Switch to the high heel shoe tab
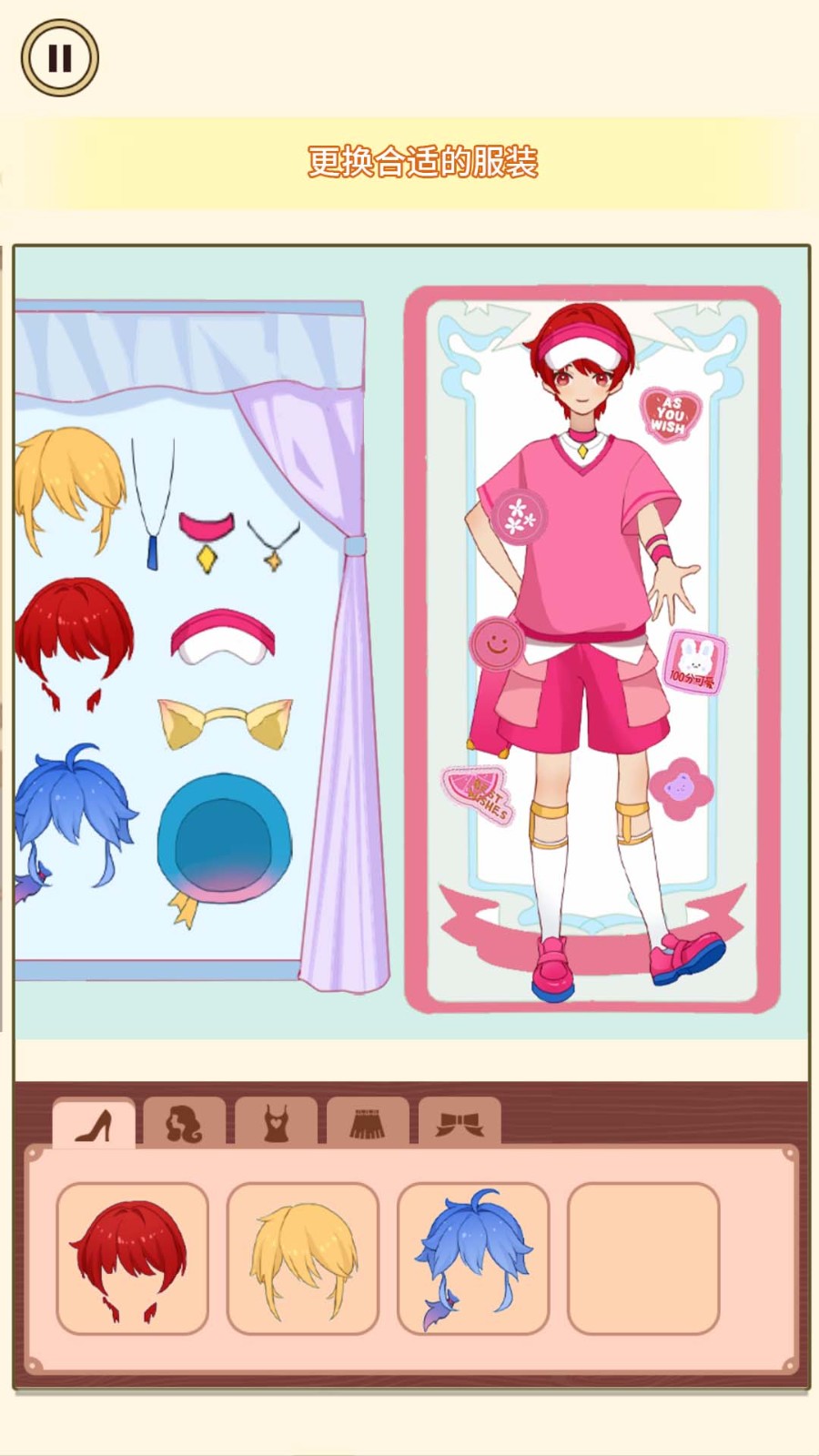 [94, 1124]
